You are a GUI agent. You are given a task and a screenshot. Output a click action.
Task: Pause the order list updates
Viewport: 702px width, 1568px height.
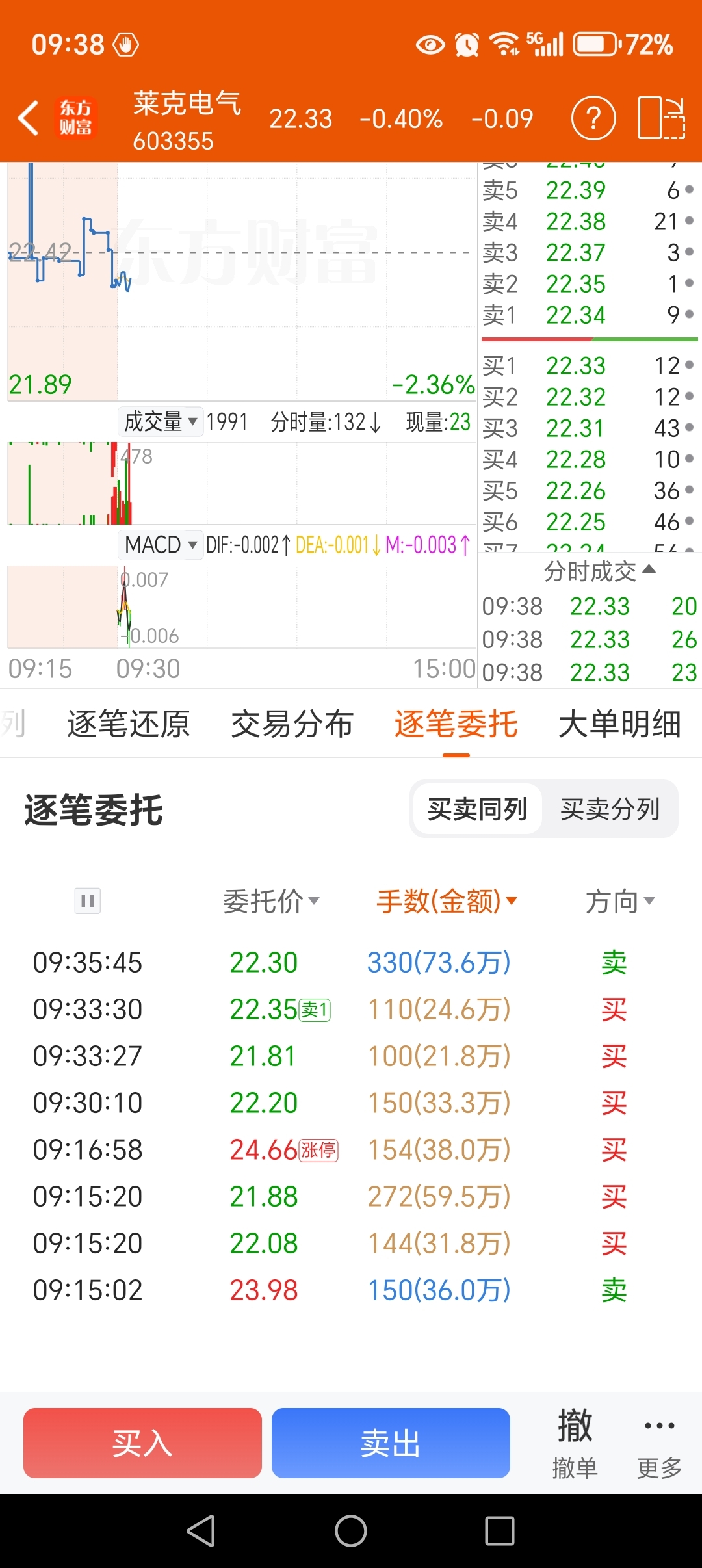pos(88,901)
